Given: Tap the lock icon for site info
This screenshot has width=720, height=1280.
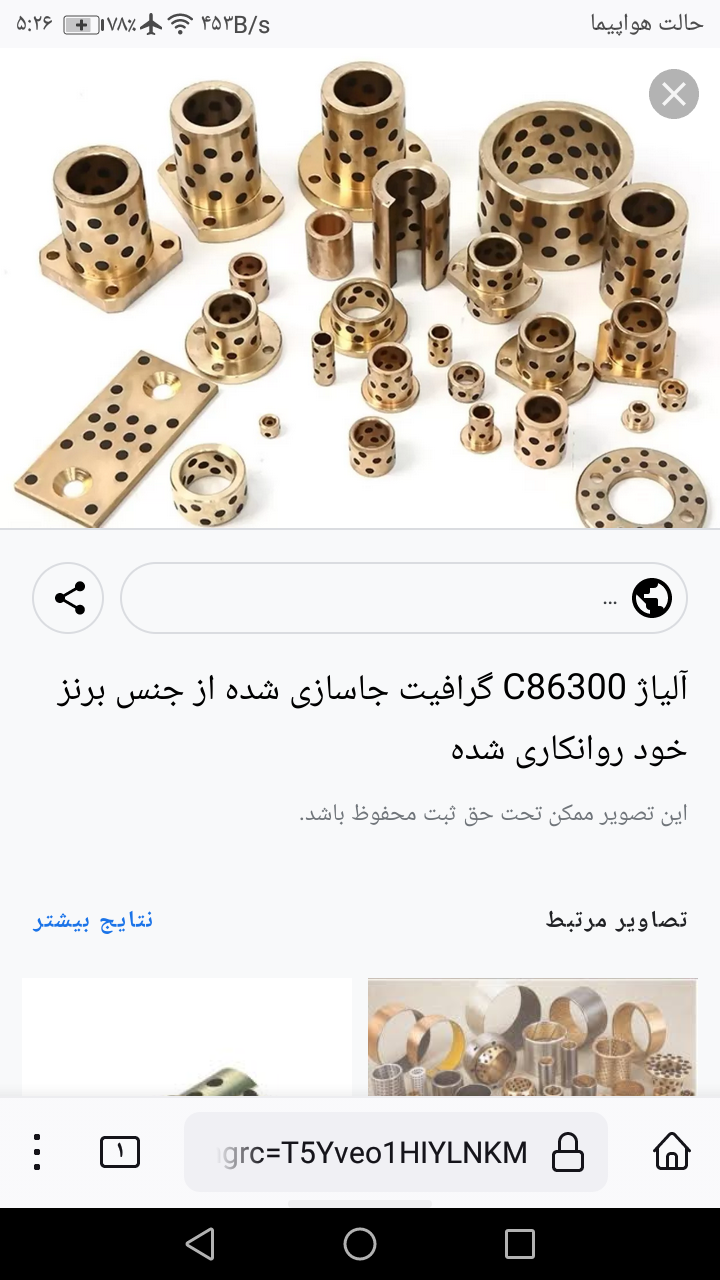Looking at the screenshot, I should point(568,1152).
